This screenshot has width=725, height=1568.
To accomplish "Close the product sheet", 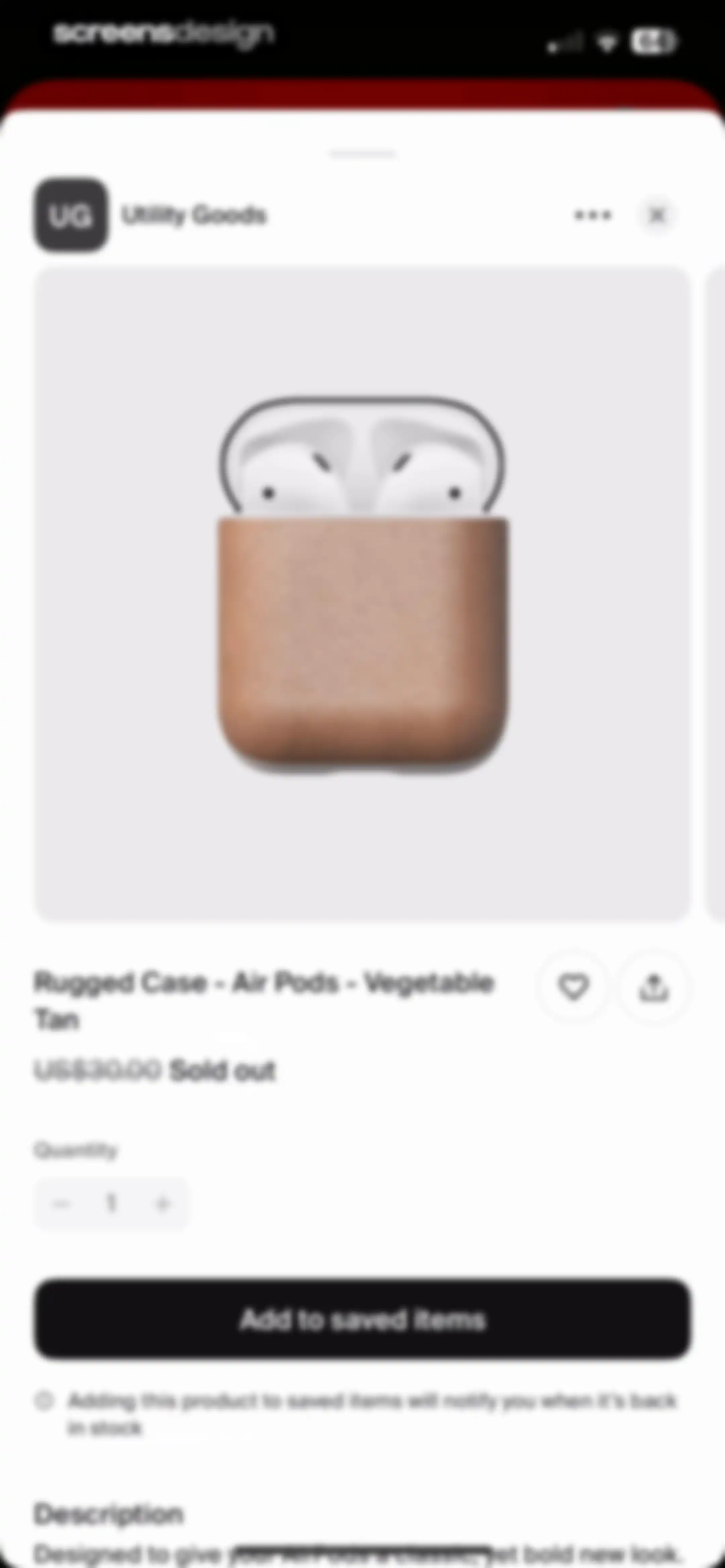I will [x=657, y=215].
